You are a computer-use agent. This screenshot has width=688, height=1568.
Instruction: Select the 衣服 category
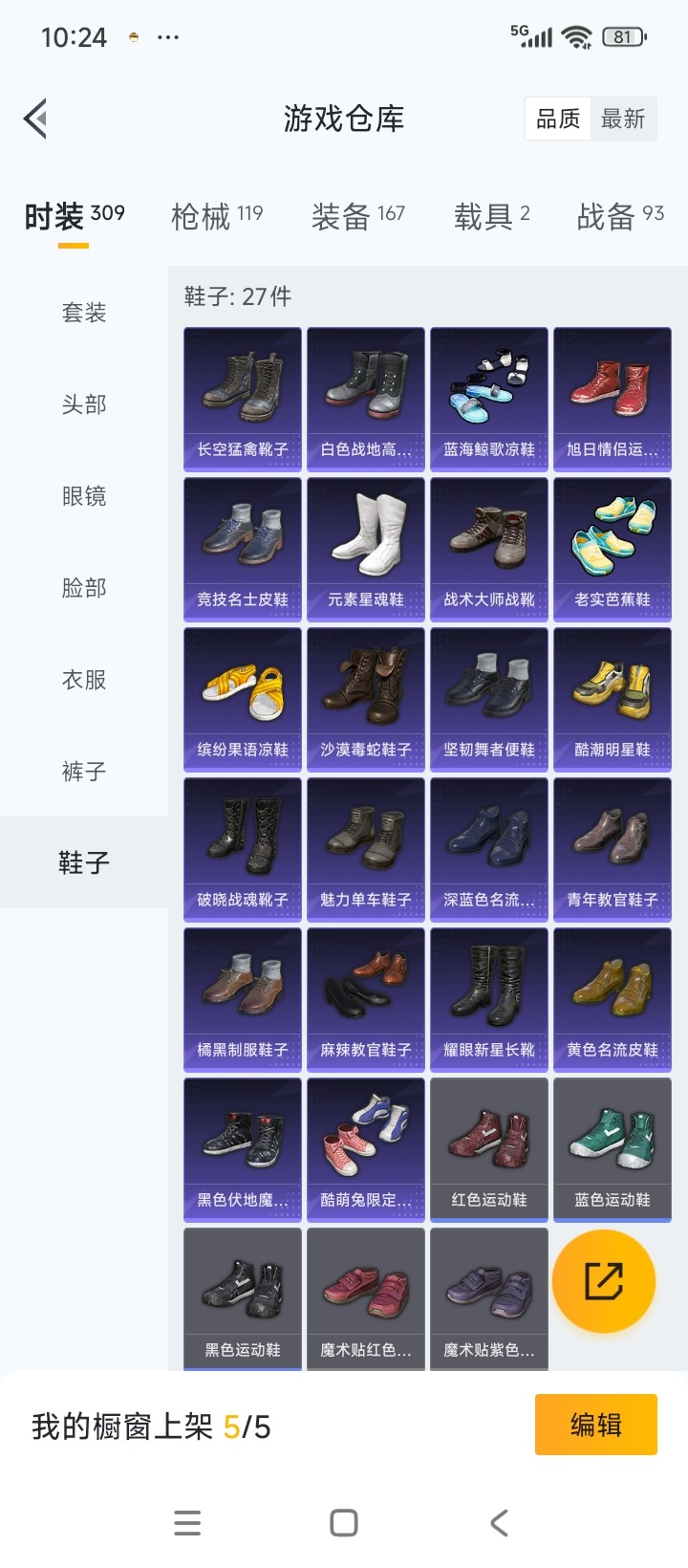click(x=84, y=680)
